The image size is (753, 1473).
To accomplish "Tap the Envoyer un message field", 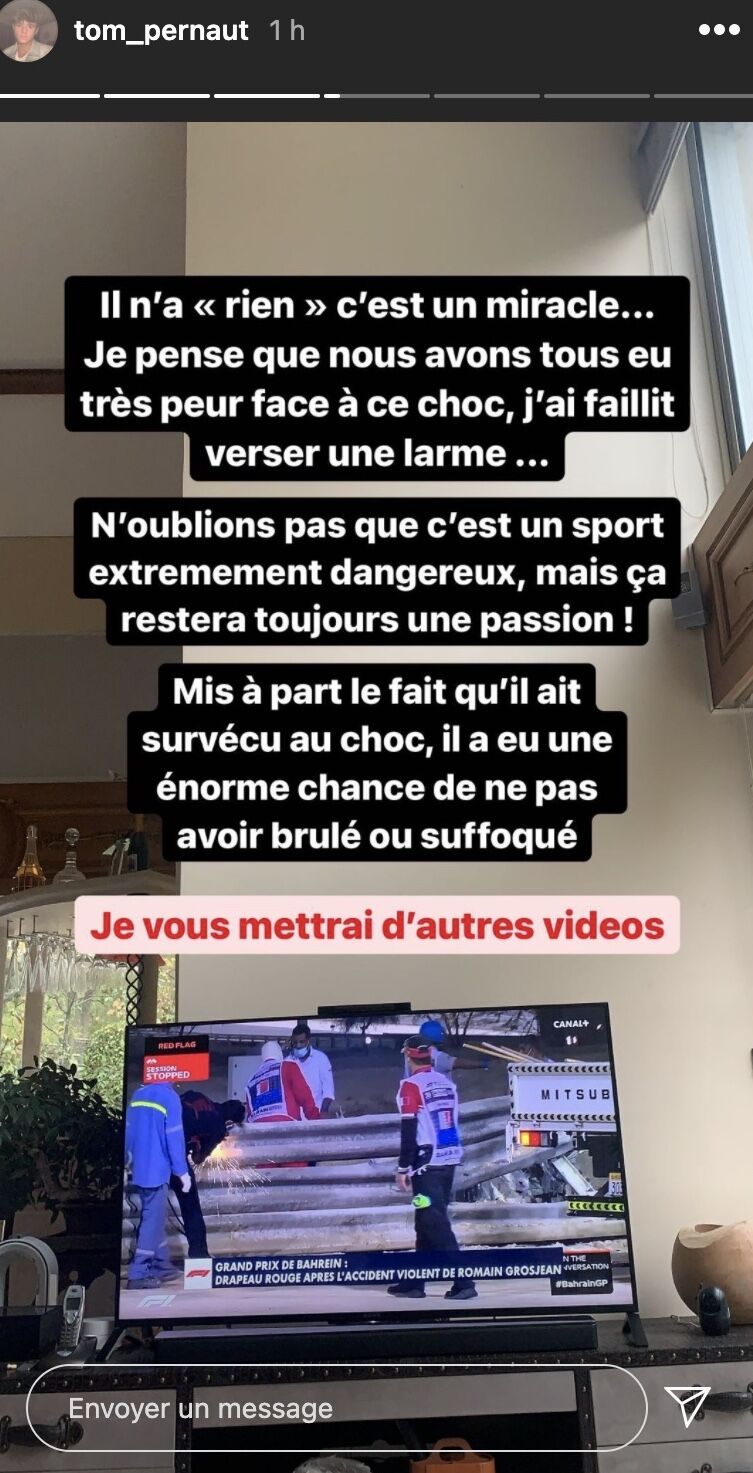I will point(335,1409).
